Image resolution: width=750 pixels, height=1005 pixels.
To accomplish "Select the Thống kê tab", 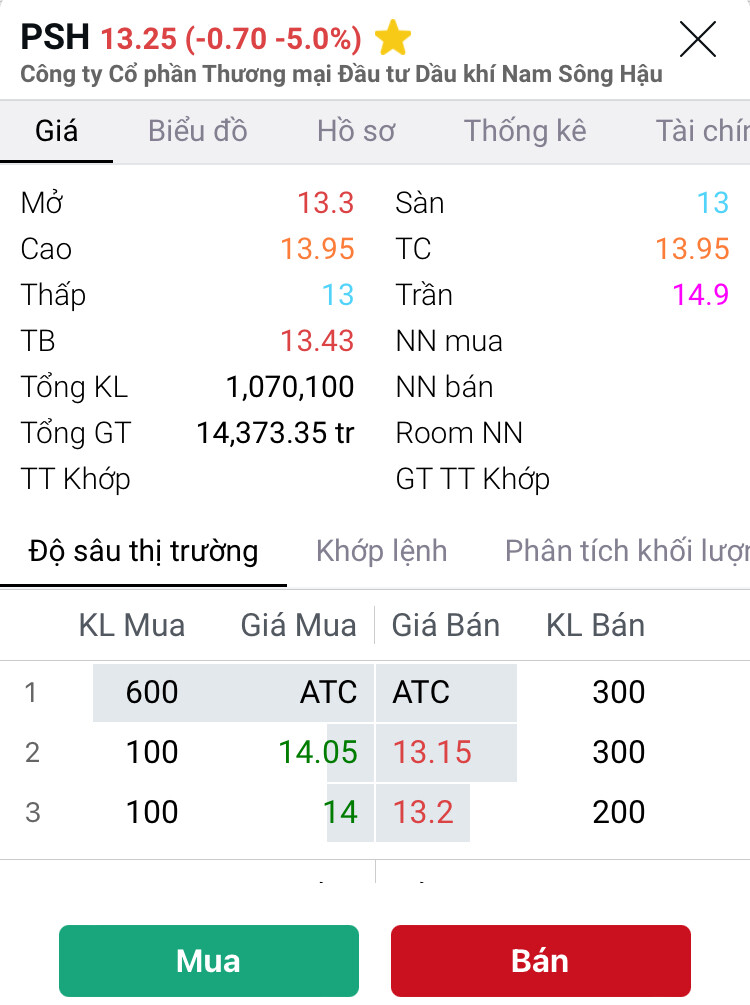I will coord(525,131).
